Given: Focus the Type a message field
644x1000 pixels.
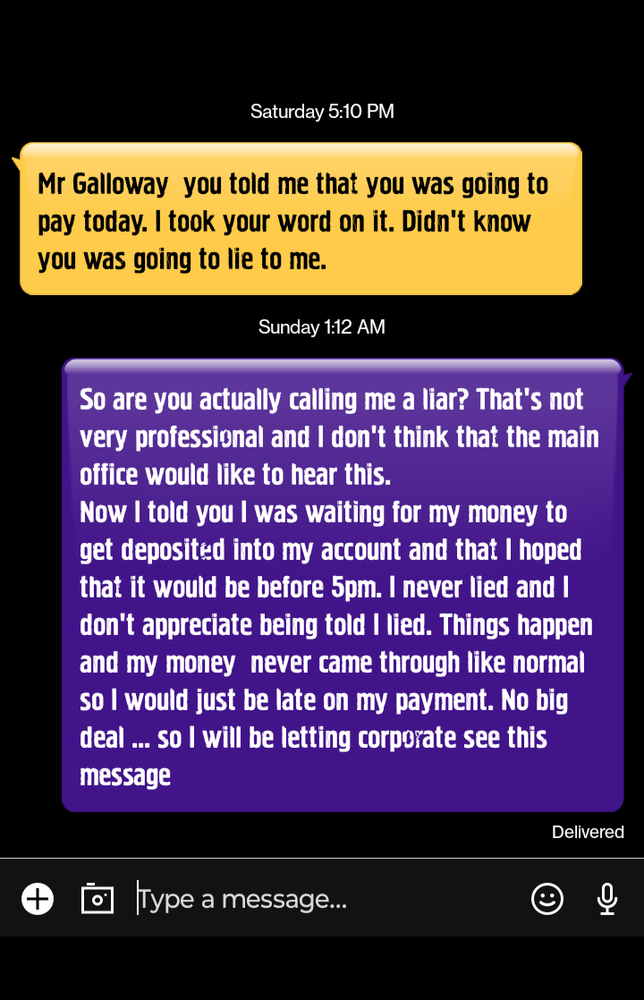Looking at the screenshot, I should tap(320, 899).
